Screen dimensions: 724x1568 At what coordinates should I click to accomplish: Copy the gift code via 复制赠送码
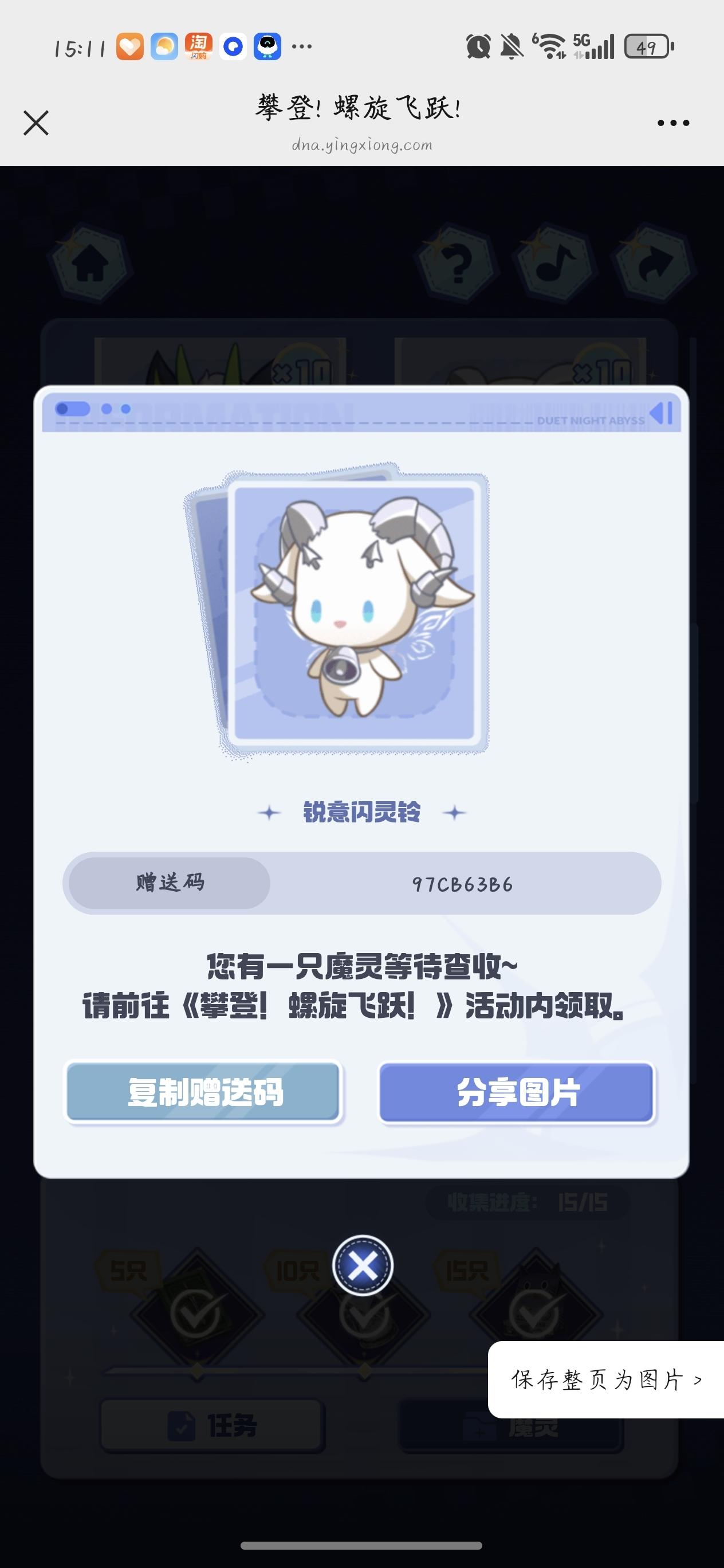tap(203, 1092)
